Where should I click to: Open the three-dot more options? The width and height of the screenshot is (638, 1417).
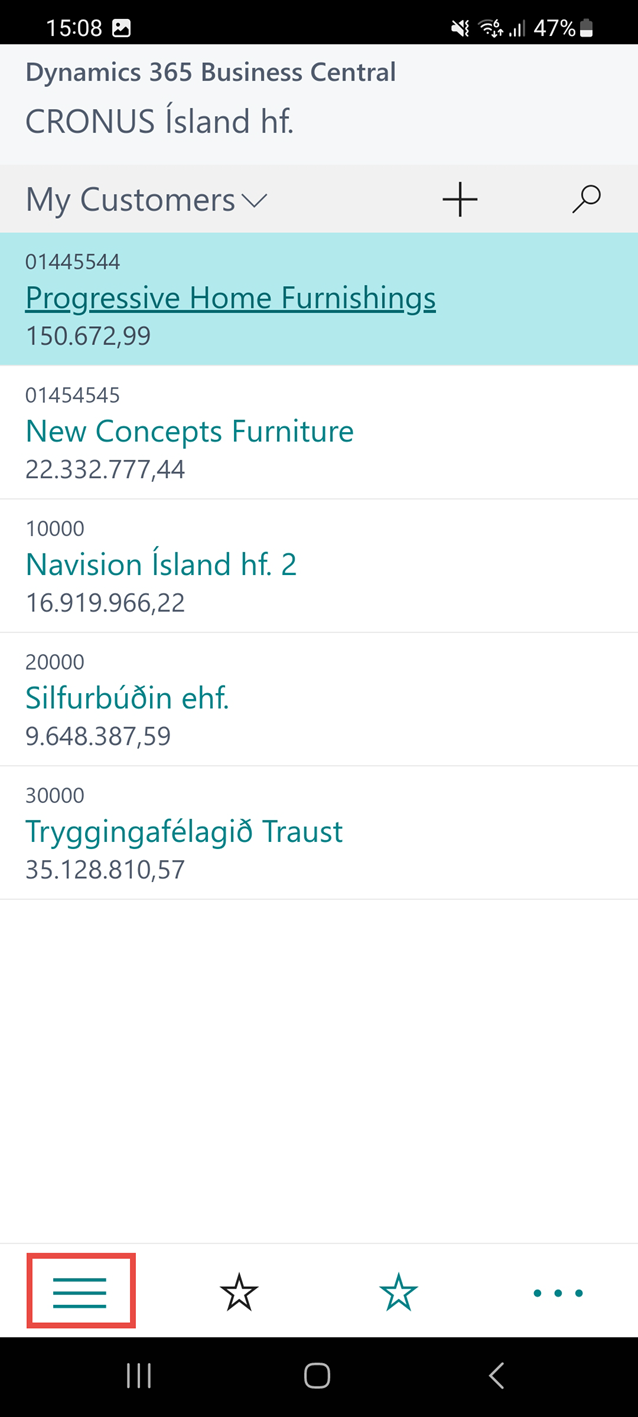tap(558, 1293)
